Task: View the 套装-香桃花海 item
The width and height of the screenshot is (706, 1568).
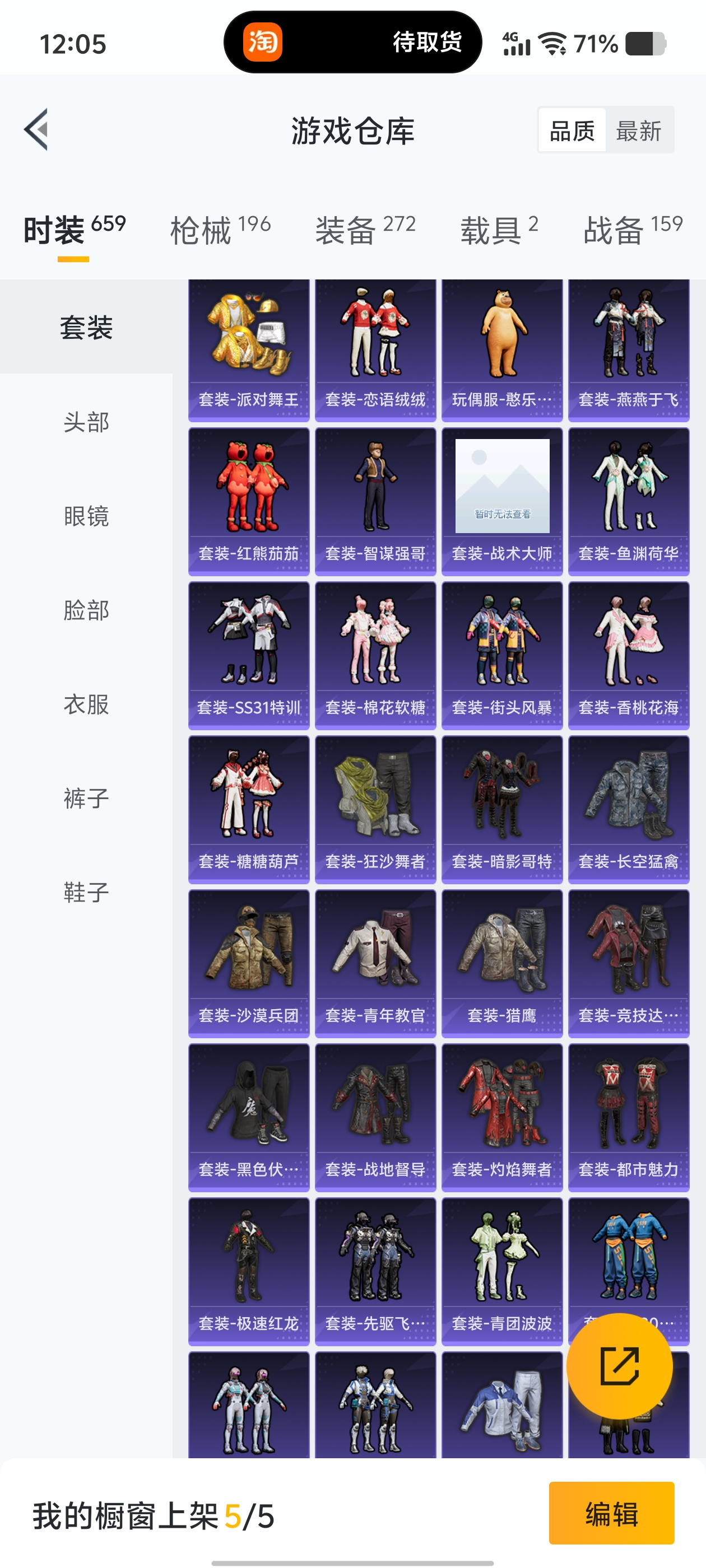Action: point(628,655)
